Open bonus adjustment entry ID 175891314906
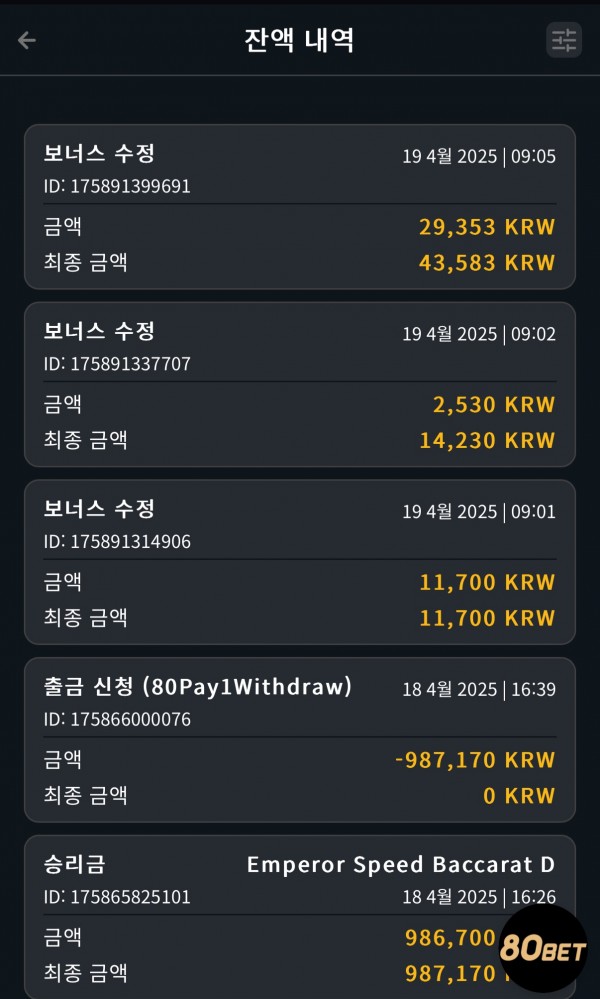The image size is (600, 999). [300, 563]
